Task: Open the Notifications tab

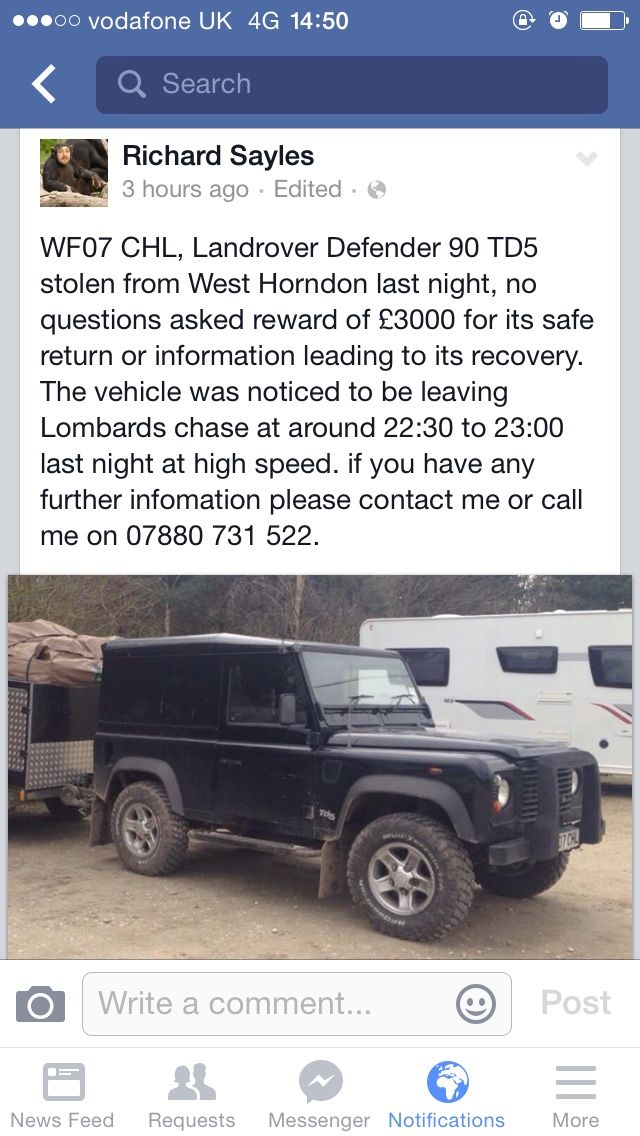Action: pyautogui.click(x=446, y=1095)
